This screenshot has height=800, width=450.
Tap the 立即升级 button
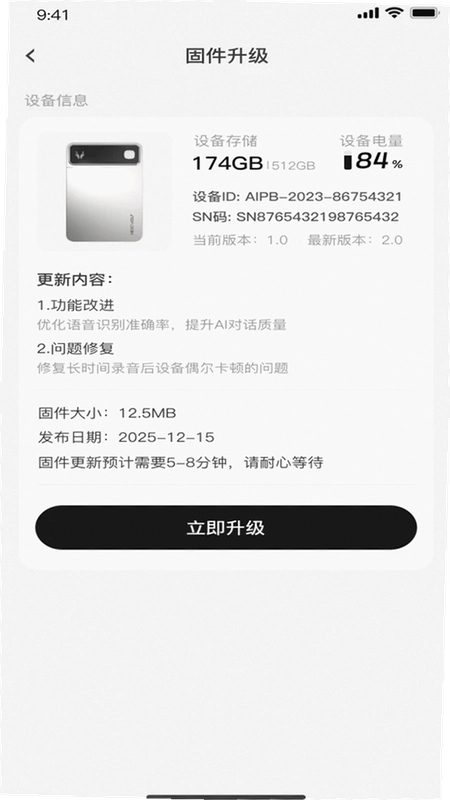pos(226,528)
